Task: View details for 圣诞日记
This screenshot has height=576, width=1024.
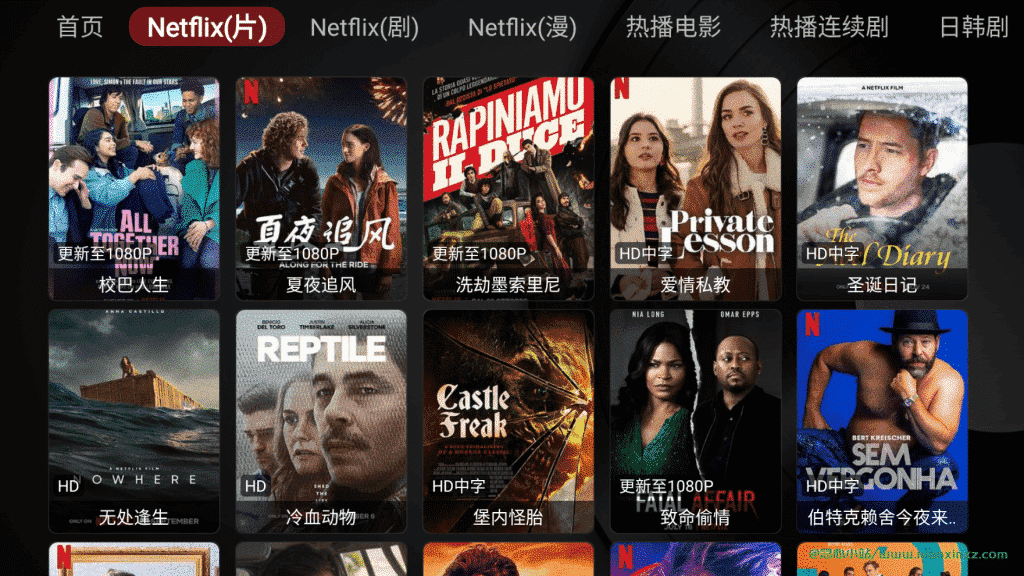Action: click(x=882, y=188)
